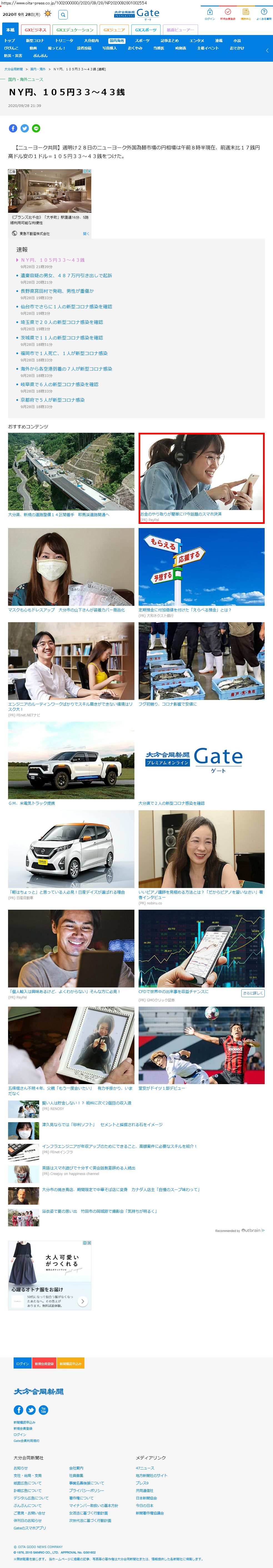This screenshot has height=1568, width=273.
Task: Open 国内・海外 breadcrumb link
Action: click(38, 69)
